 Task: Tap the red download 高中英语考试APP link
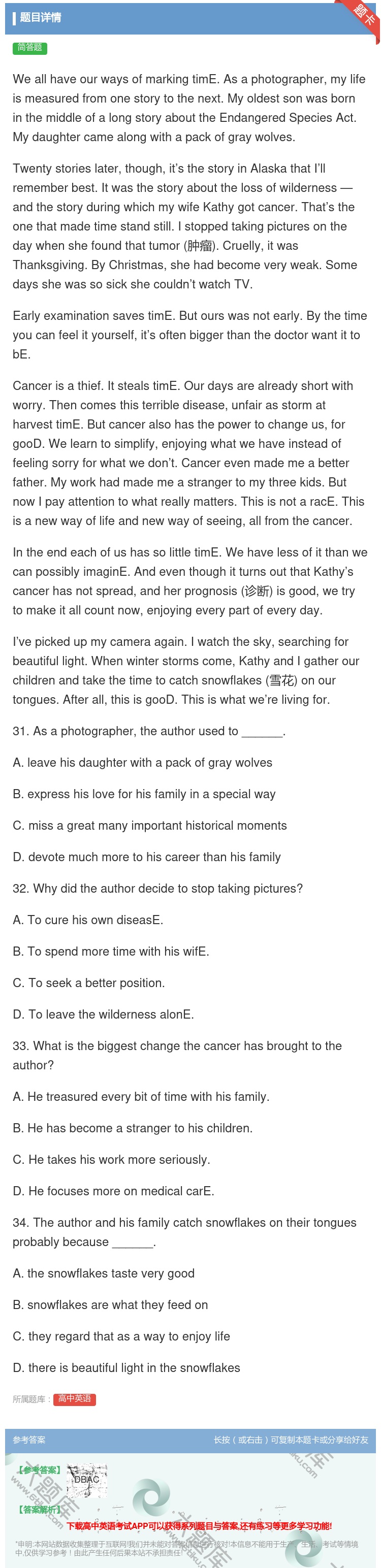point(199,1525)
